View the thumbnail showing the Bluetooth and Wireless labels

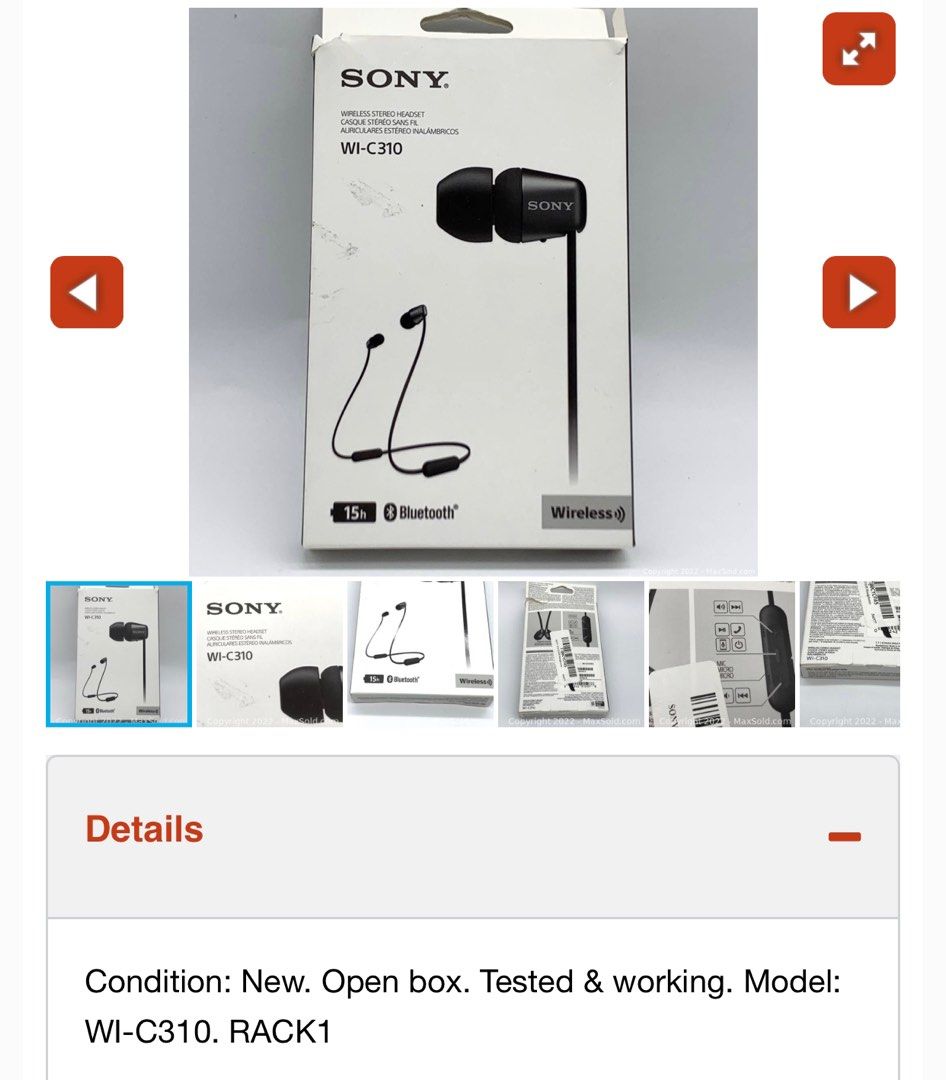click(x=421, y=654)
